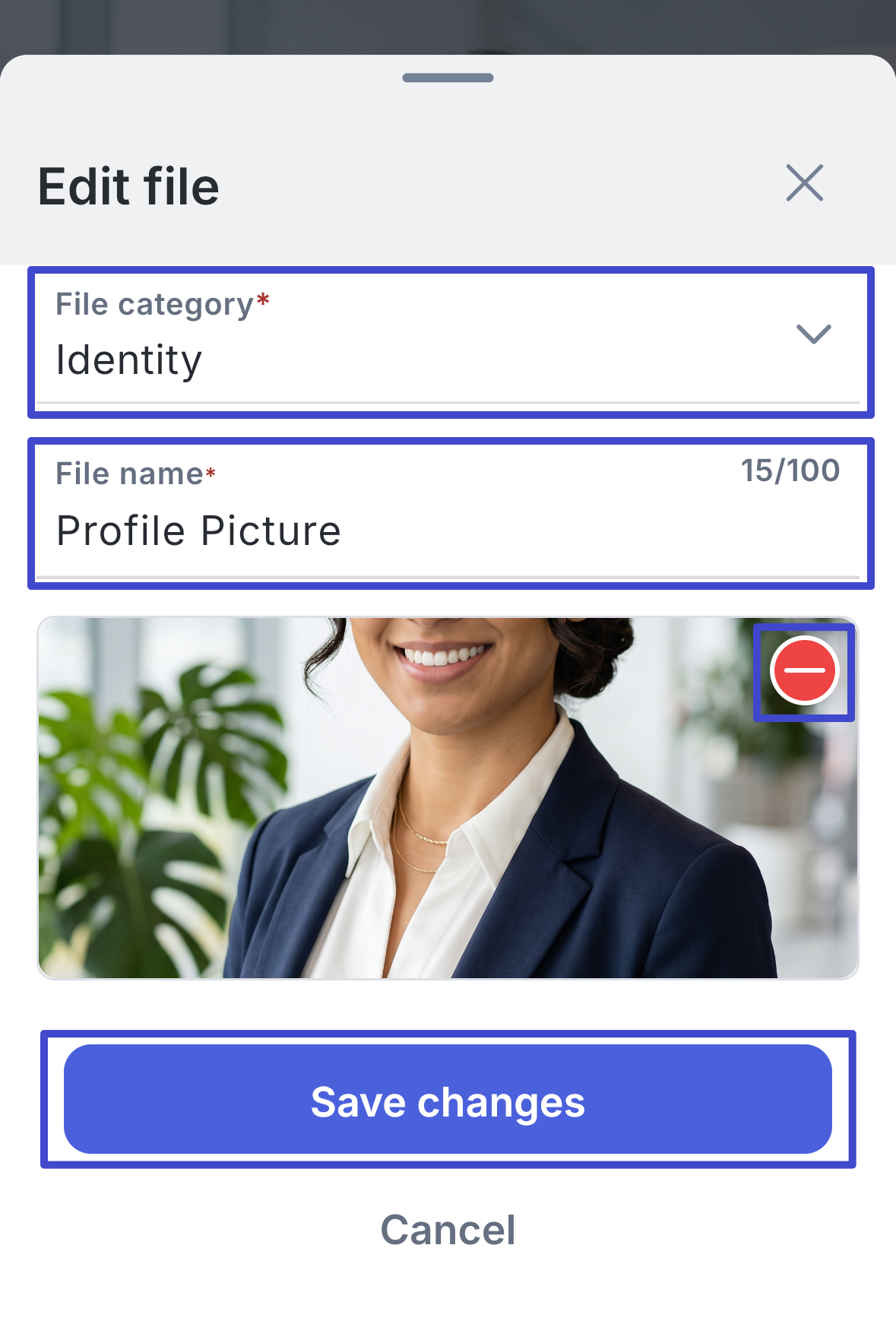Close the Edit file sheet

[804, 183]
